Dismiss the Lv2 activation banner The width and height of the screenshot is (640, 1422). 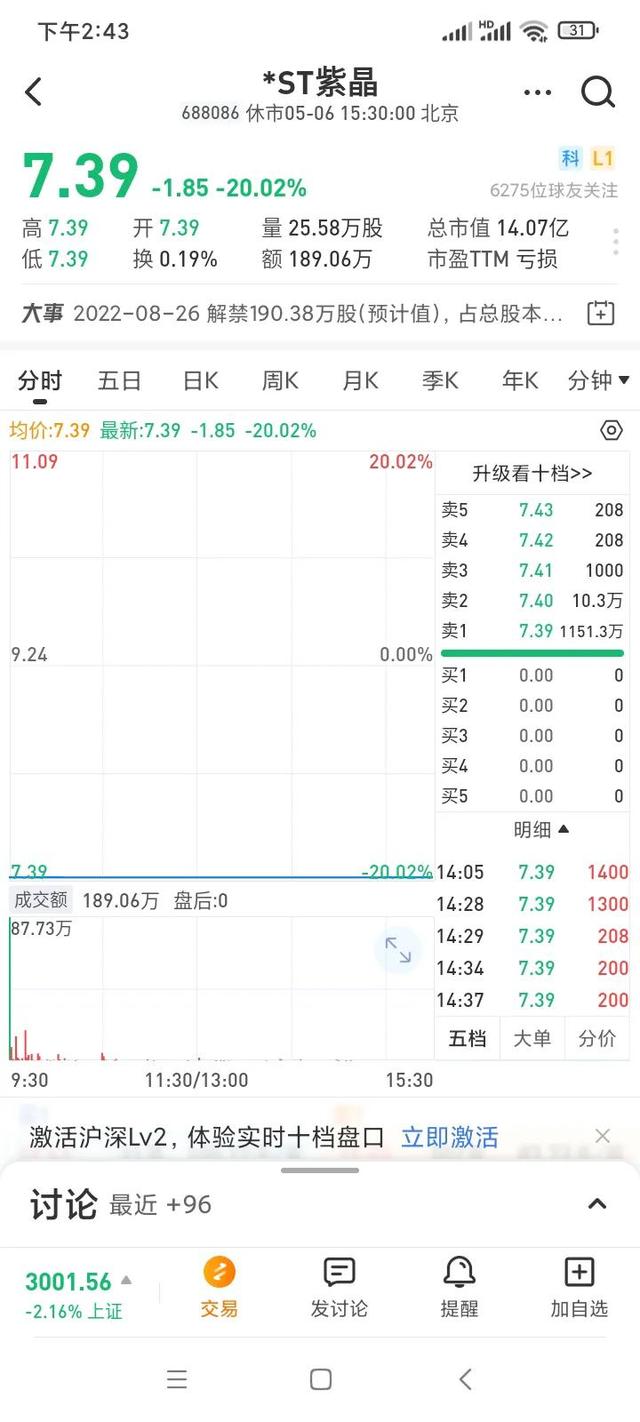[602, 1136]
